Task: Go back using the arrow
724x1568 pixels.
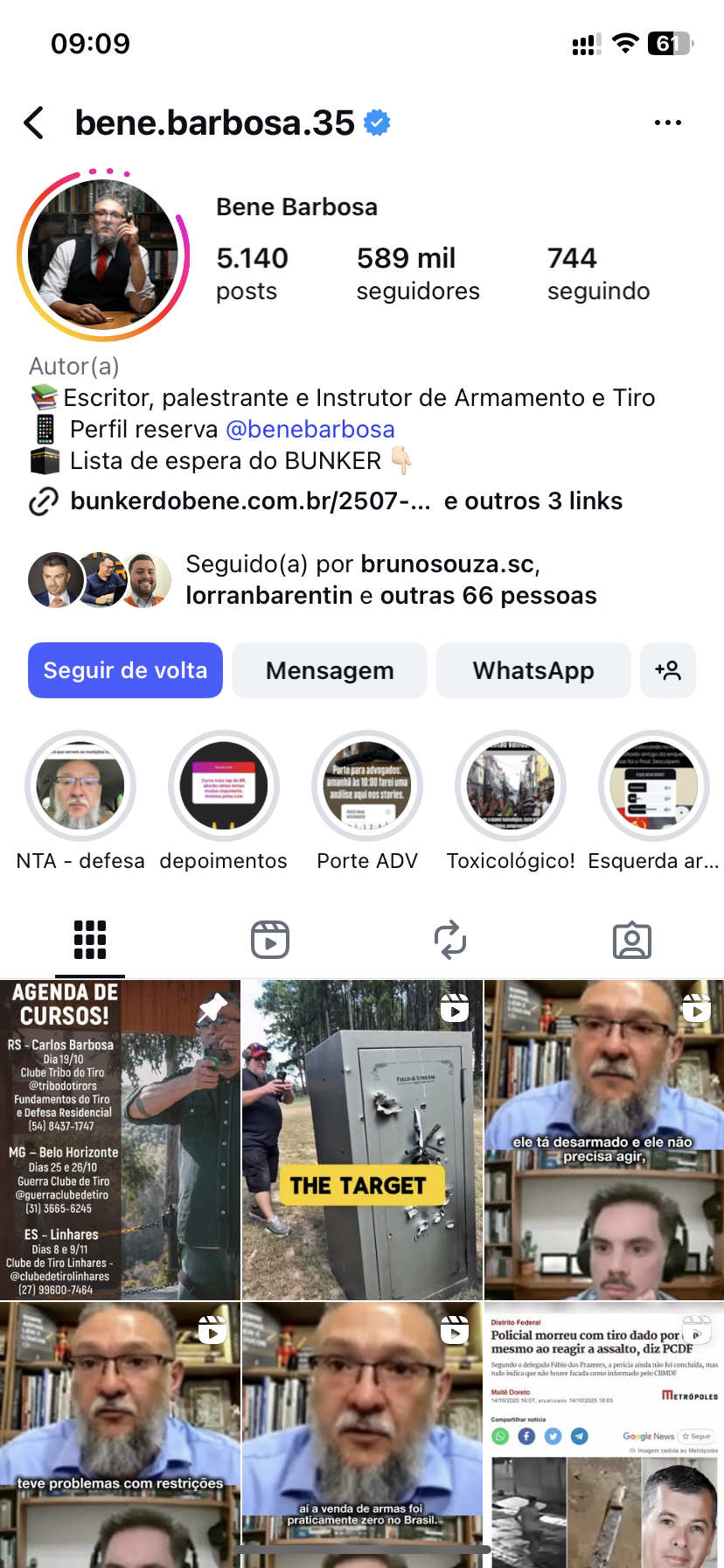Action: 35,123
